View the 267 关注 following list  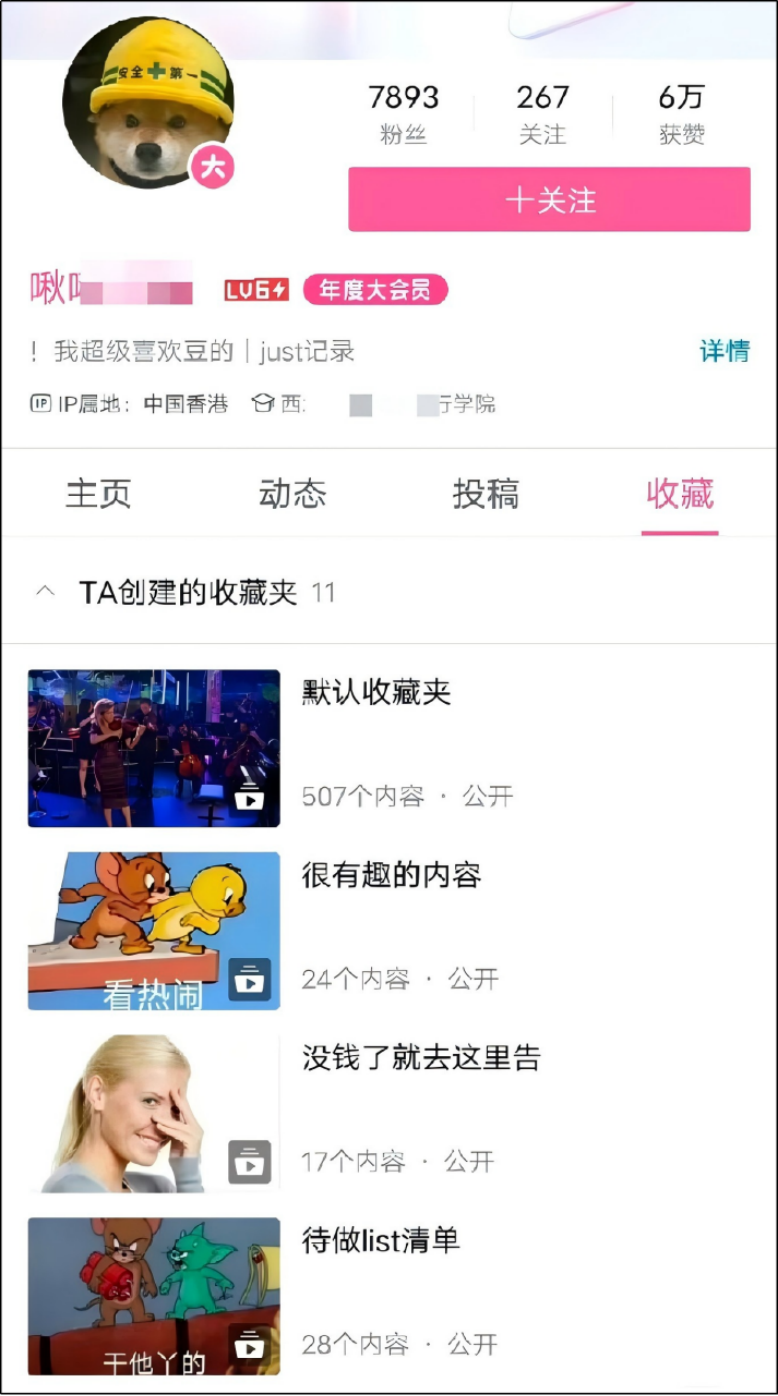tap(542, 114)
